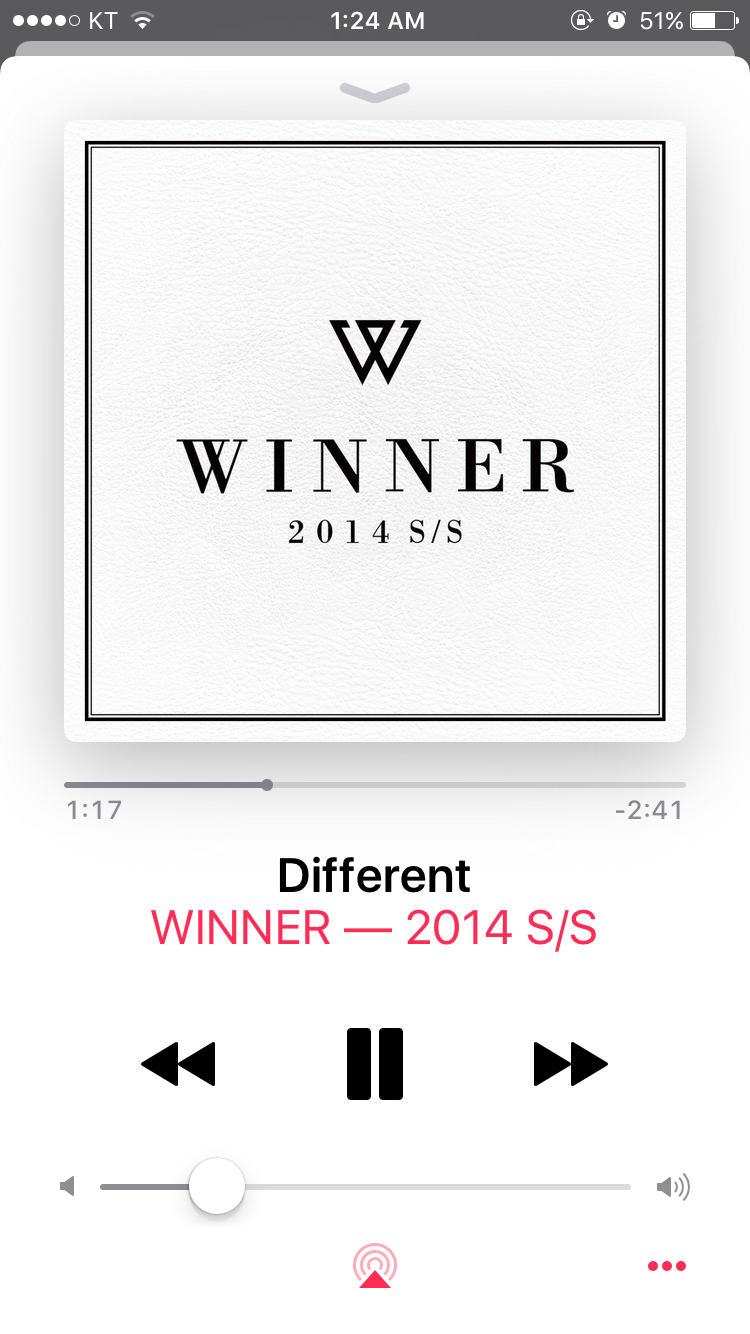This screenshot has height=1334, width=750.
Task: Open the WINNER — 2014 S/S album link
Action: (x=374, y=929)
